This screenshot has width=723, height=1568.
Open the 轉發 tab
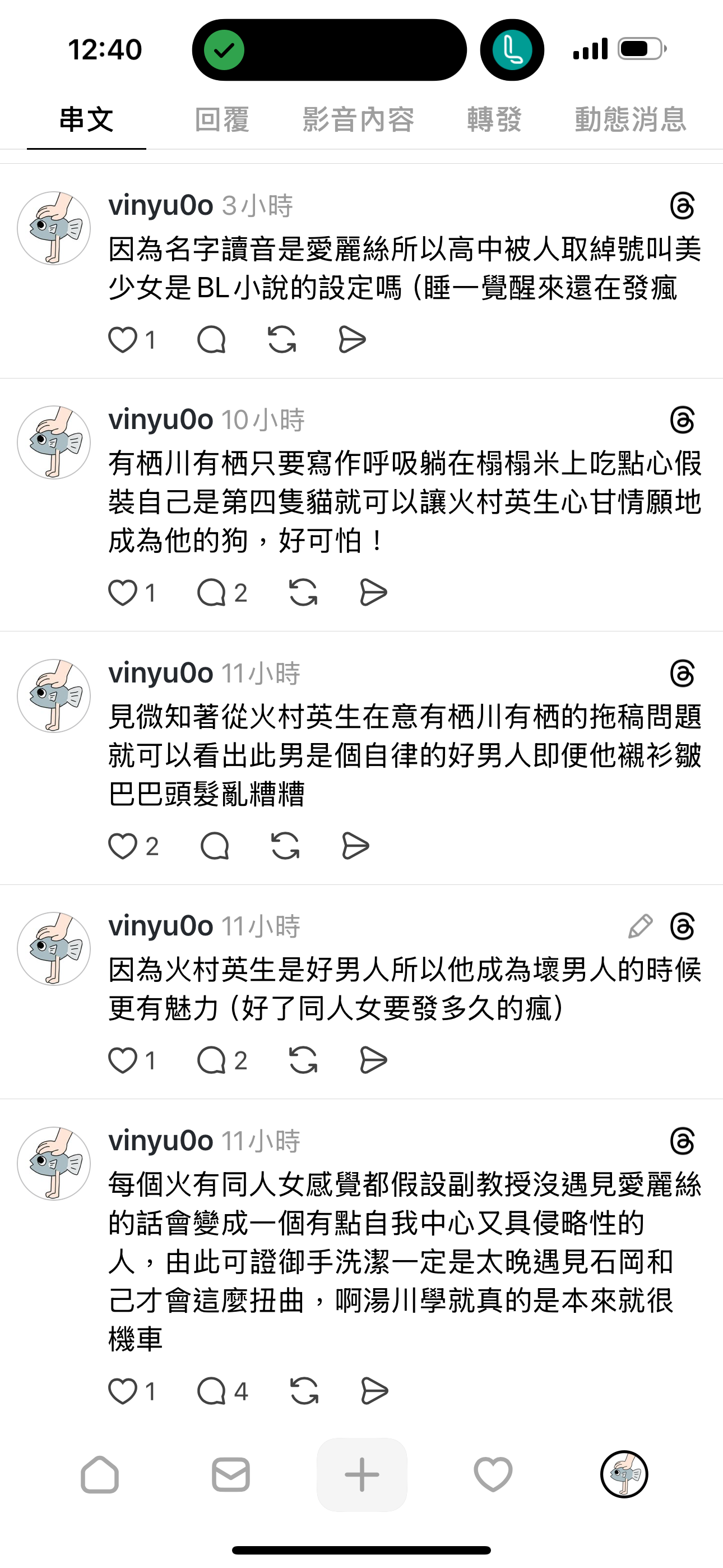point(494,119)
